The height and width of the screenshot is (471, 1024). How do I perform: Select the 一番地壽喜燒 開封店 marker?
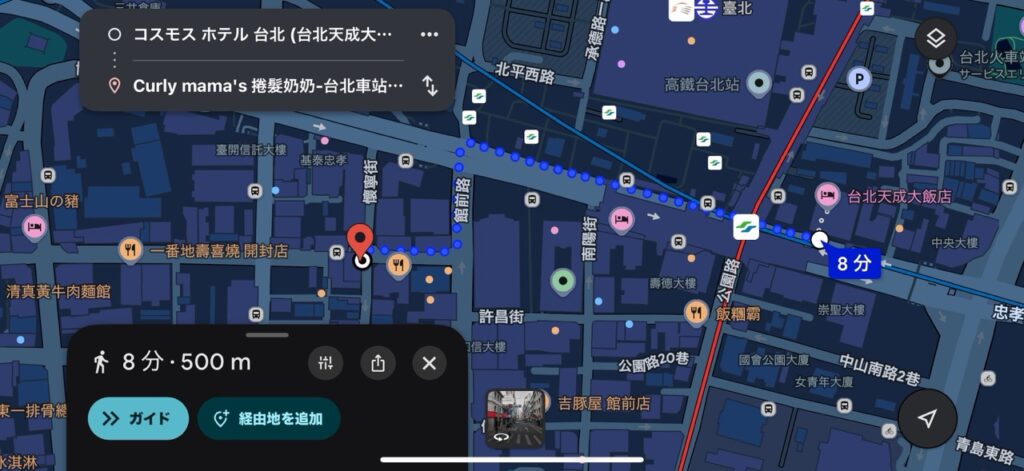(129, 250)
